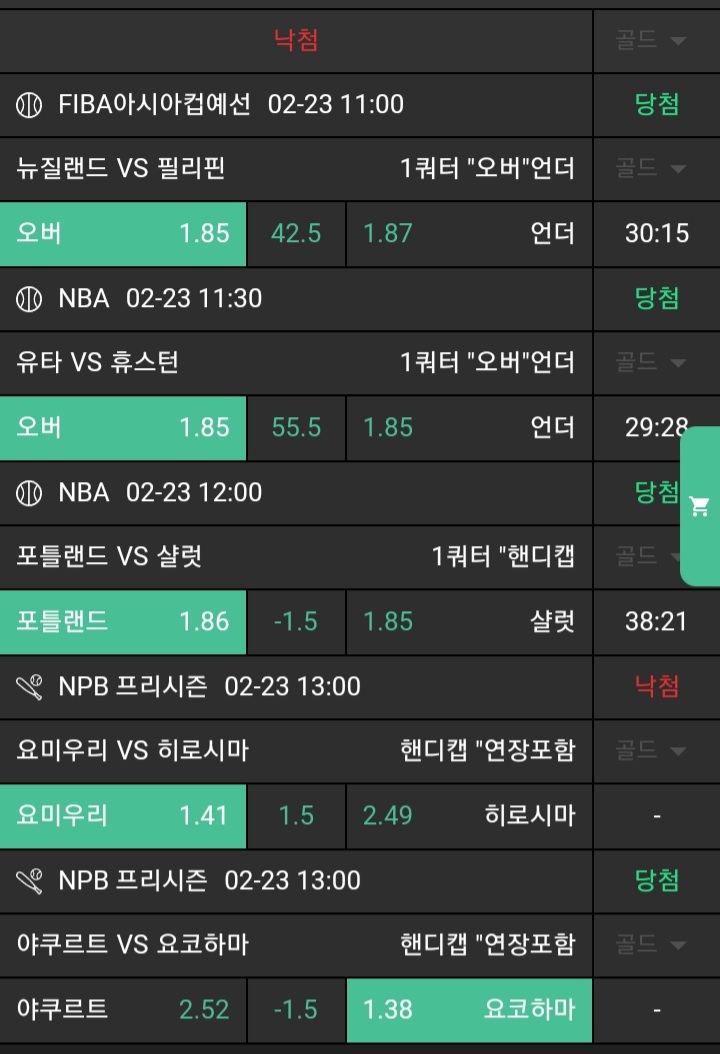Pick 요코하마 at 1.38 odds

point(469,1009)
